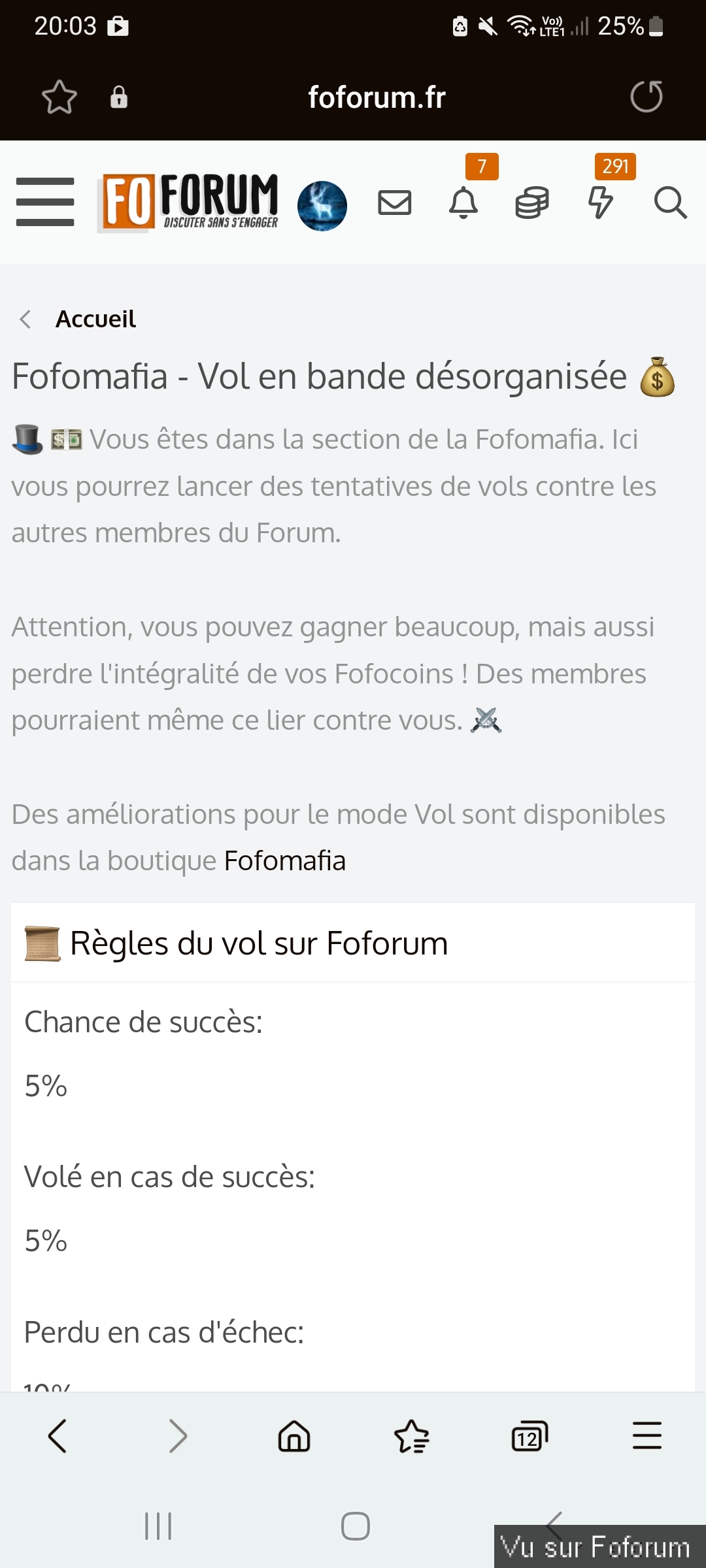Open the Fofocoins coins icon

(532, 203)
